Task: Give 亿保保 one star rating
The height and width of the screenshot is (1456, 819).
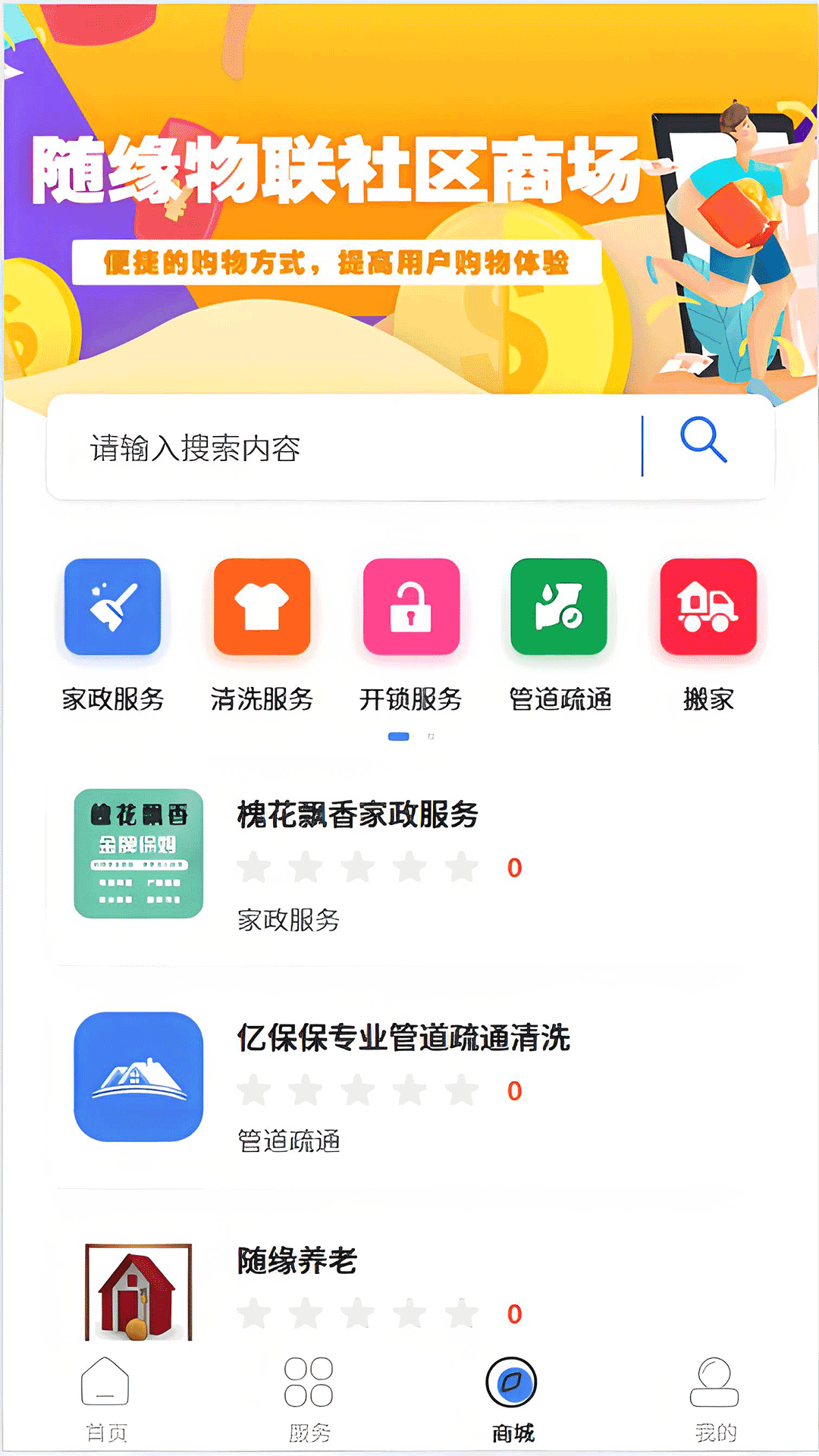Action: pos(254,1090)
